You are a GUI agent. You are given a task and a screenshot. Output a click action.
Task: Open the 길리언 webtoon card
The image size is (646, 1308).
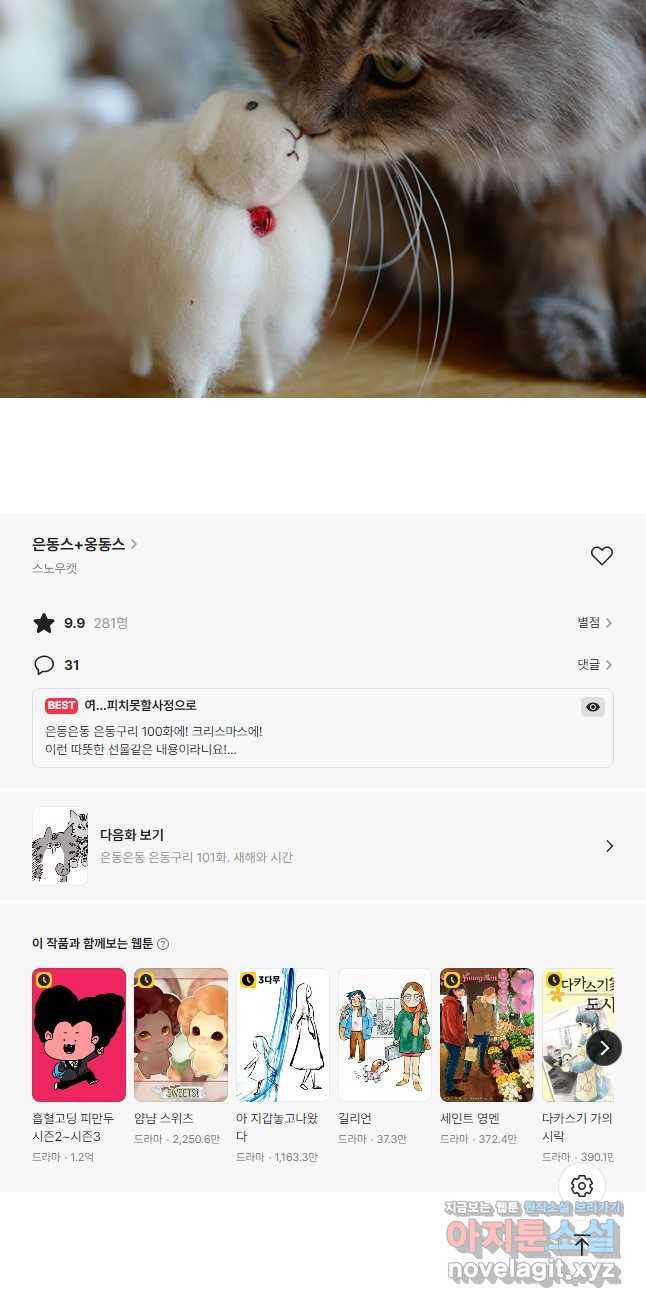point(385,1035)
